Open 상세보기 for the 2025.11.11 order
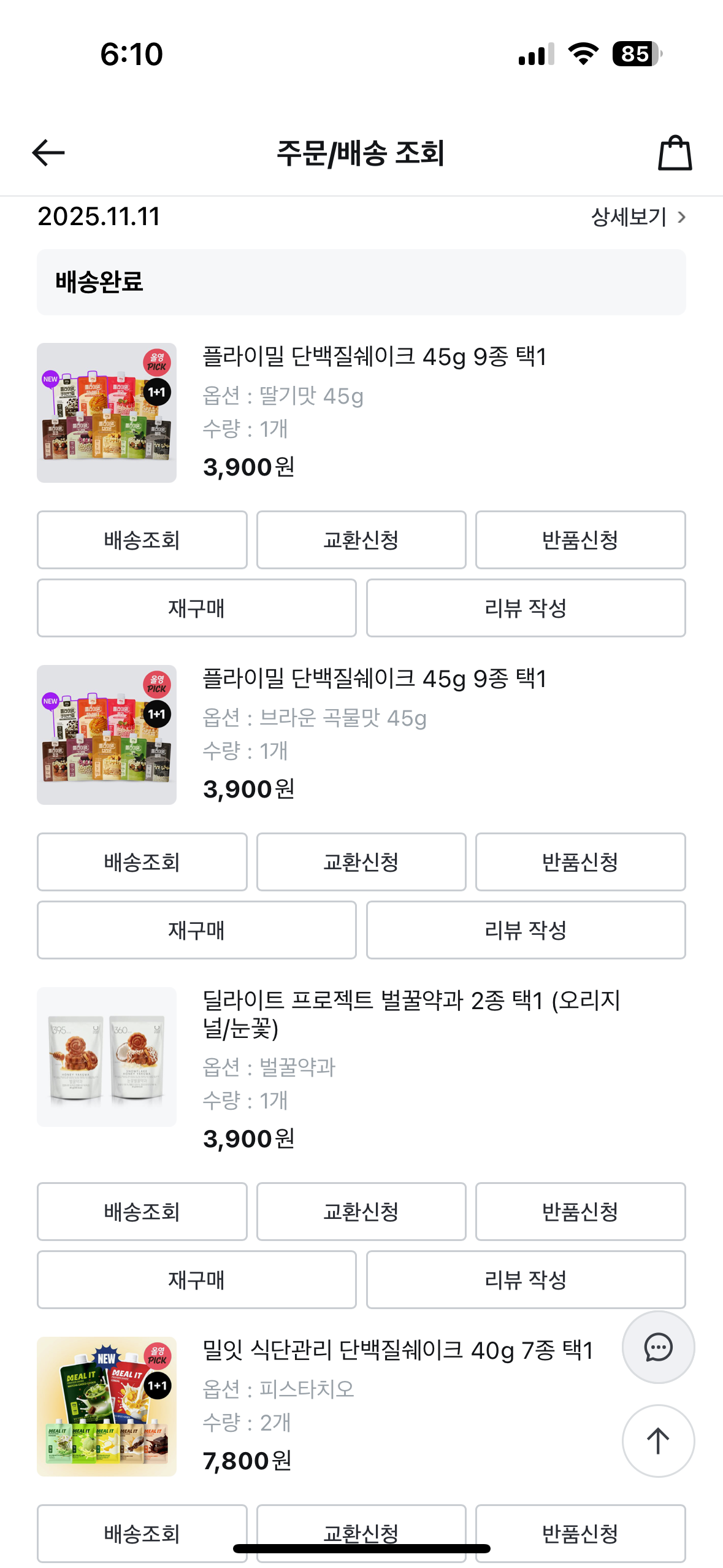This screenshot has width=723, height=1568. coord(638,217)
